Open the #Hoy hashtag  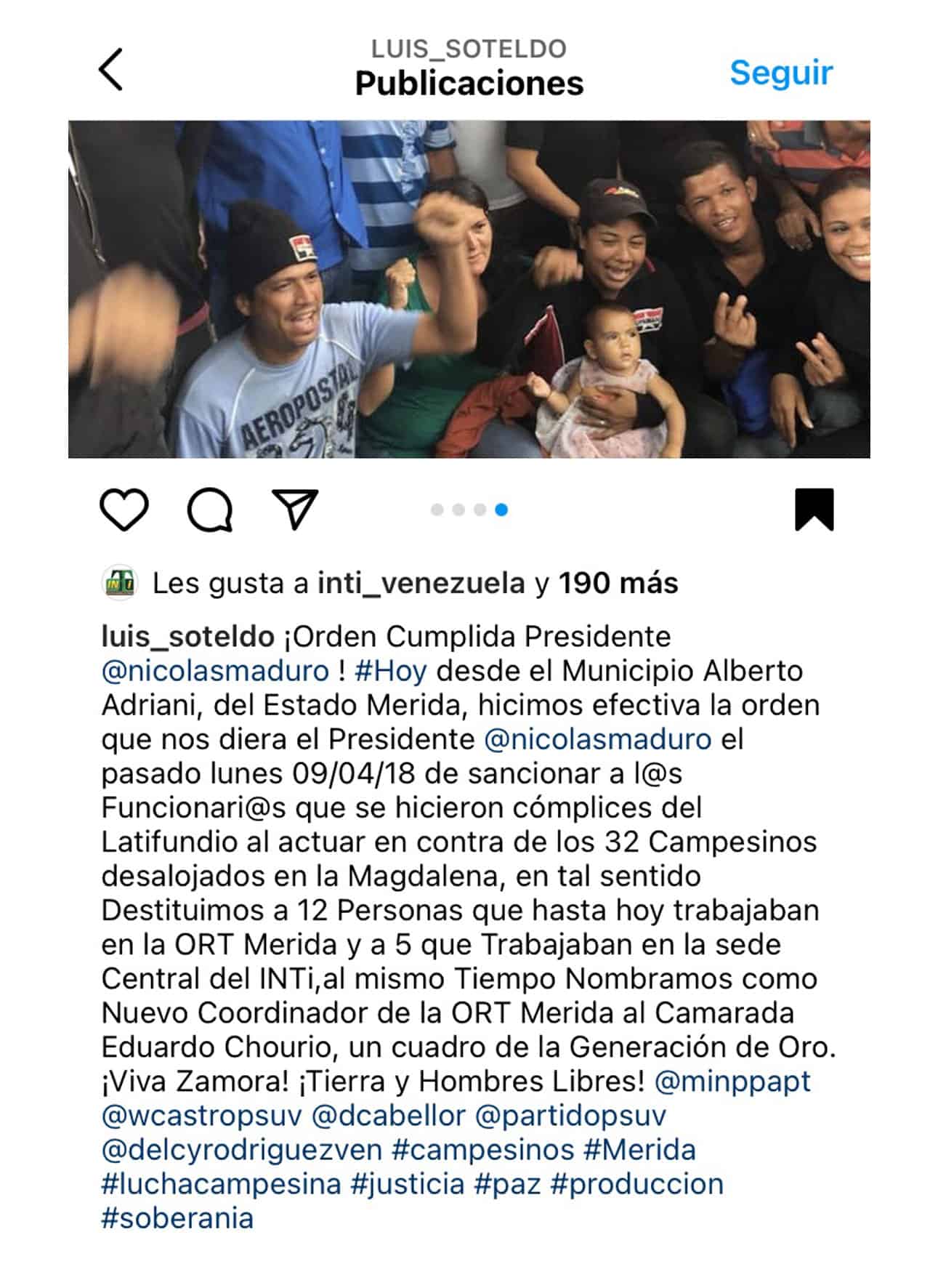(x=390, y=671)
